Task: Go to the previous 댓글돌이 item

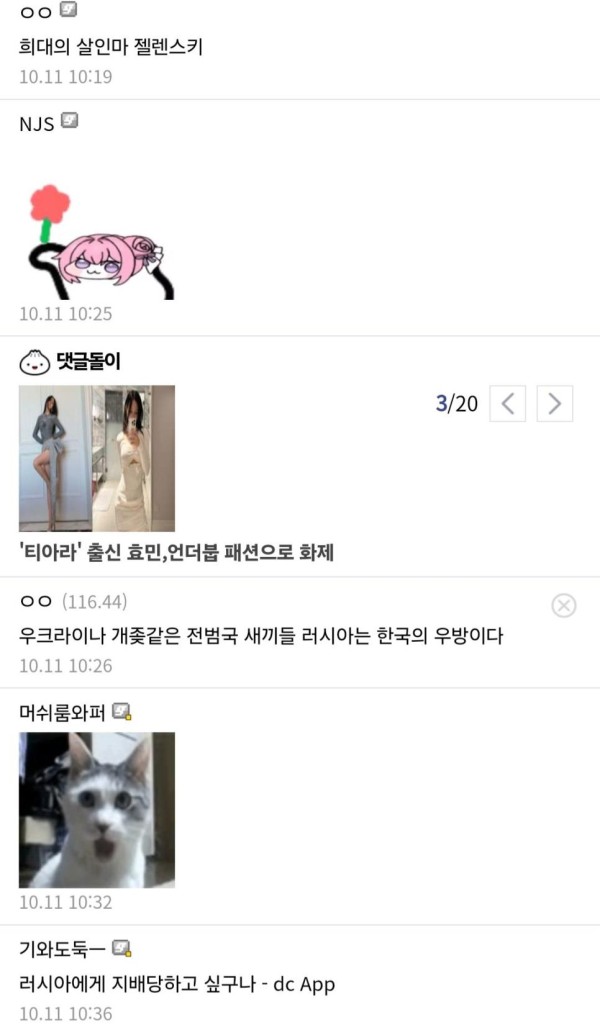Action: click(x=508, y=404)
